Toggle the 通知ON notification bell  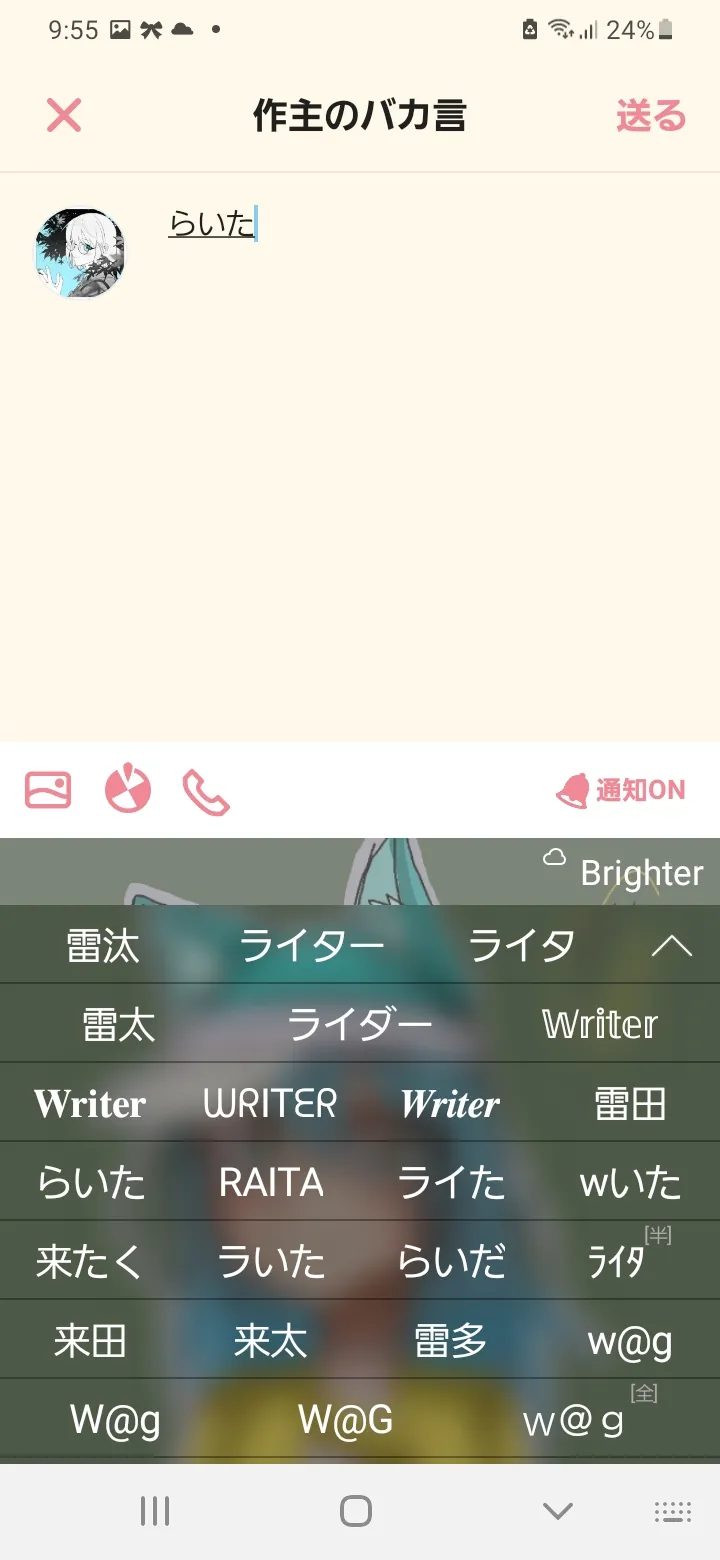[x=621, y=790]
